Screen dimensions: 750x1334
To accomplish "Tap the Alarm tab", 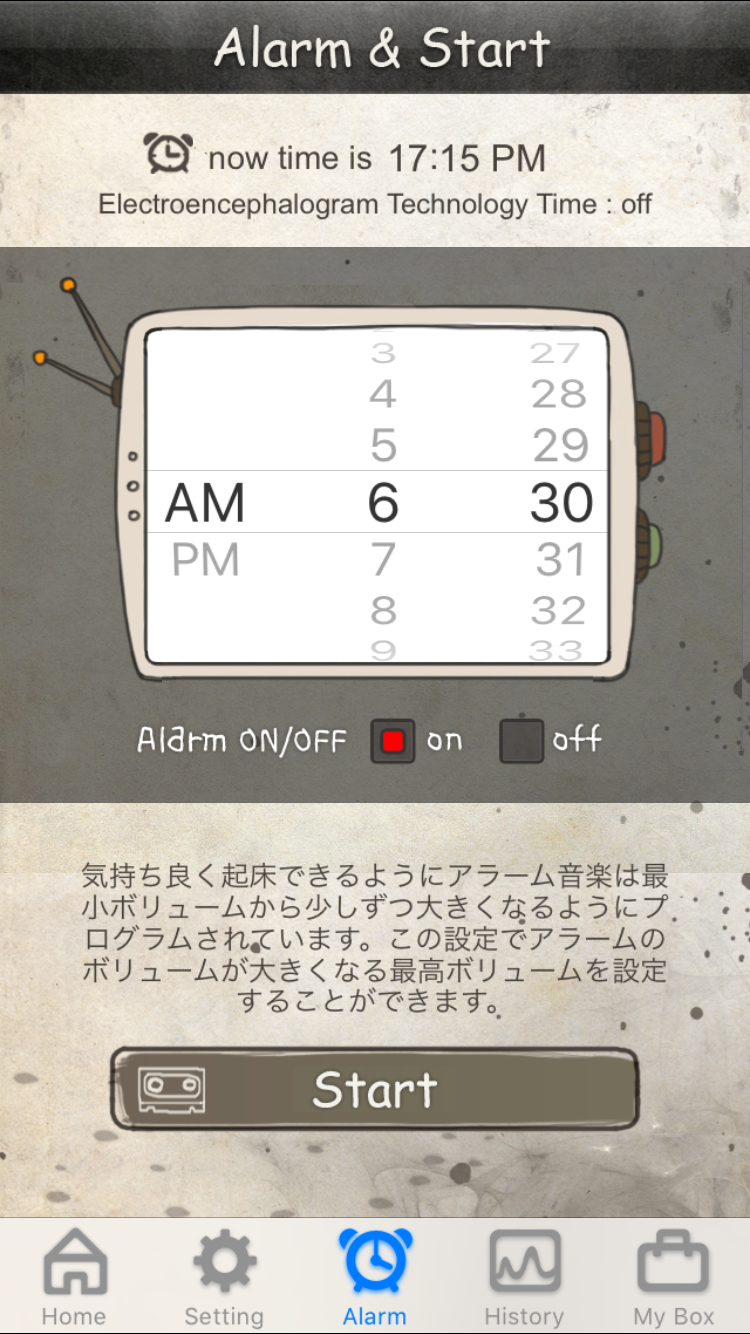I will [x=375, y=1278].
